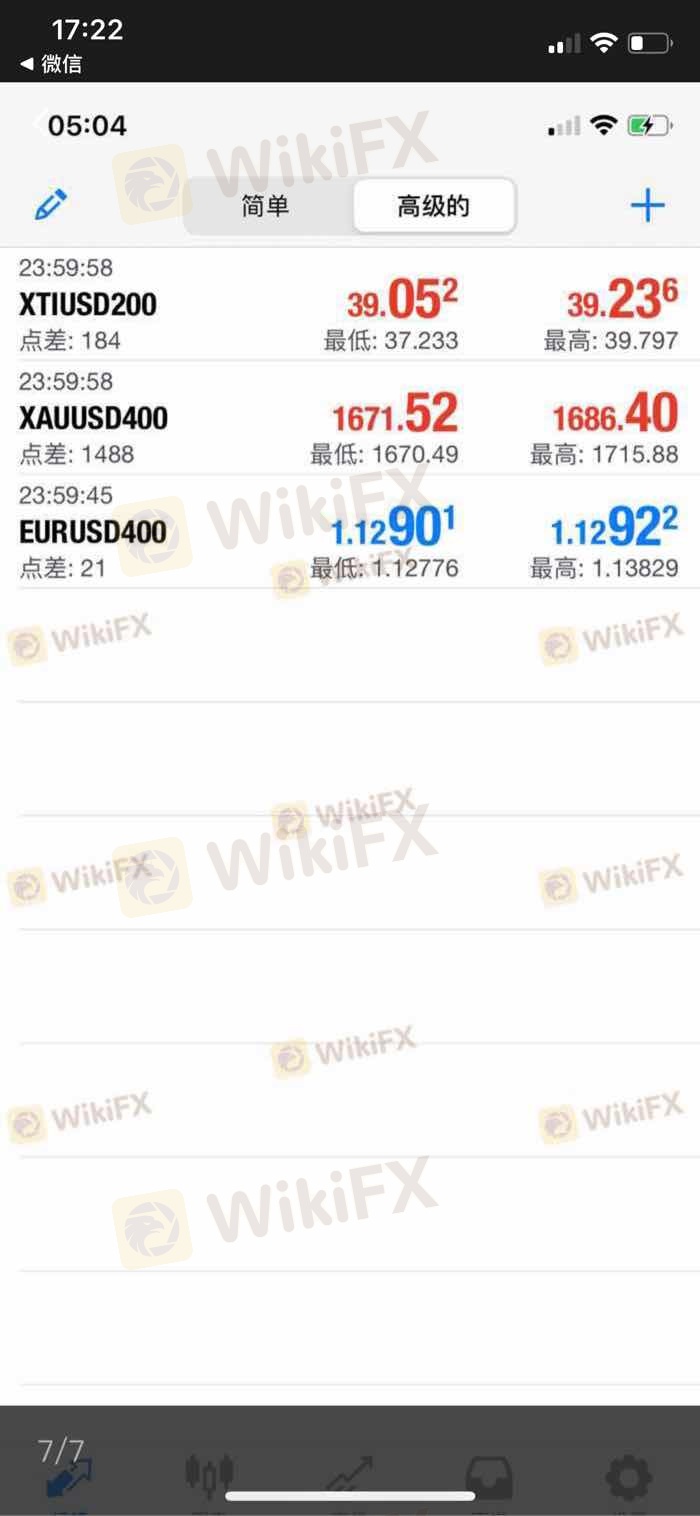The width and height of the screenshot is (700, 1516).
Task: Add a new symbol with the plus icon
Action: click(647, 206)
